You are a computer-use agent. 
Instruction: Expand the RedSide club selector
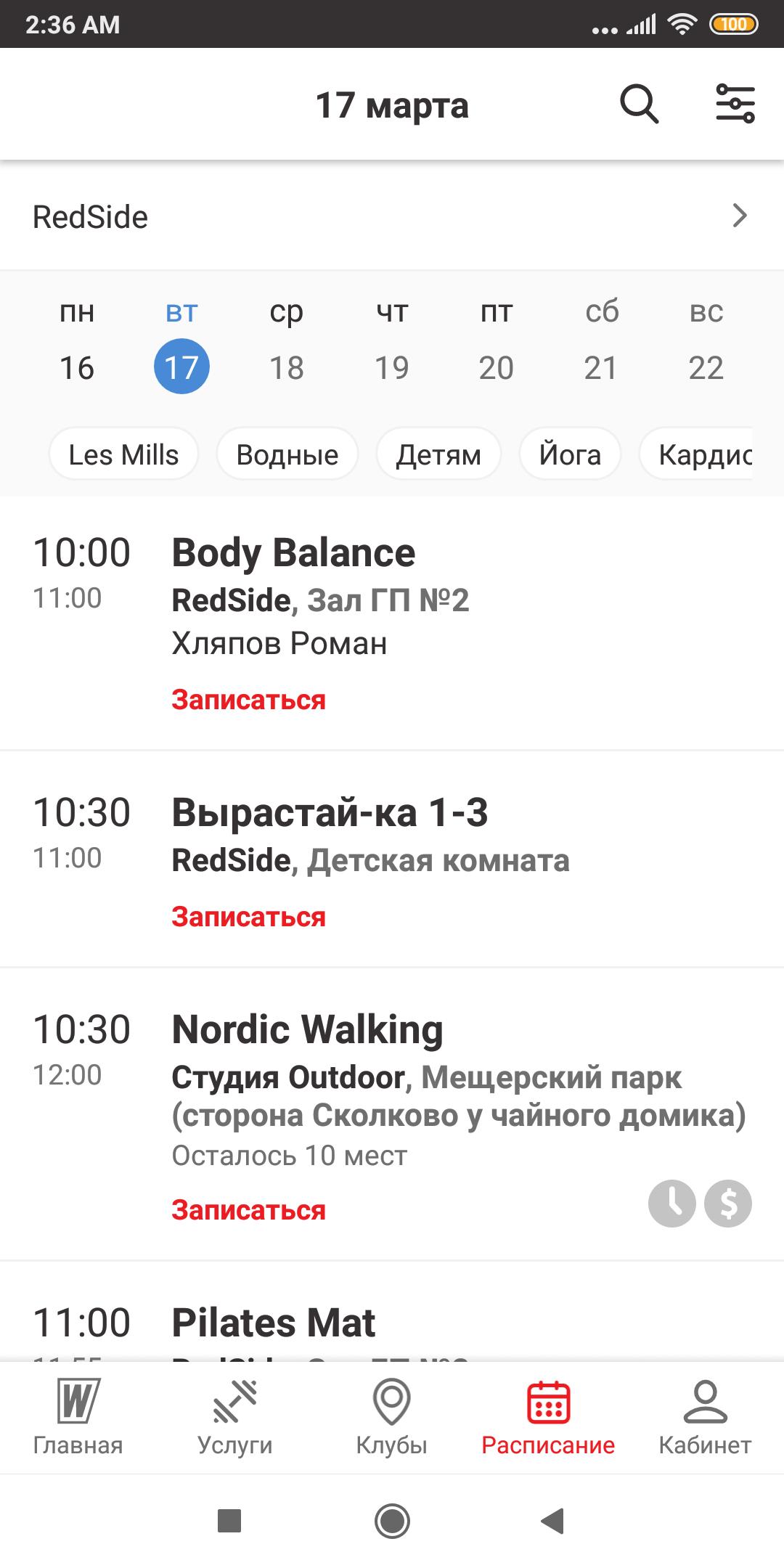coord(392,216)
